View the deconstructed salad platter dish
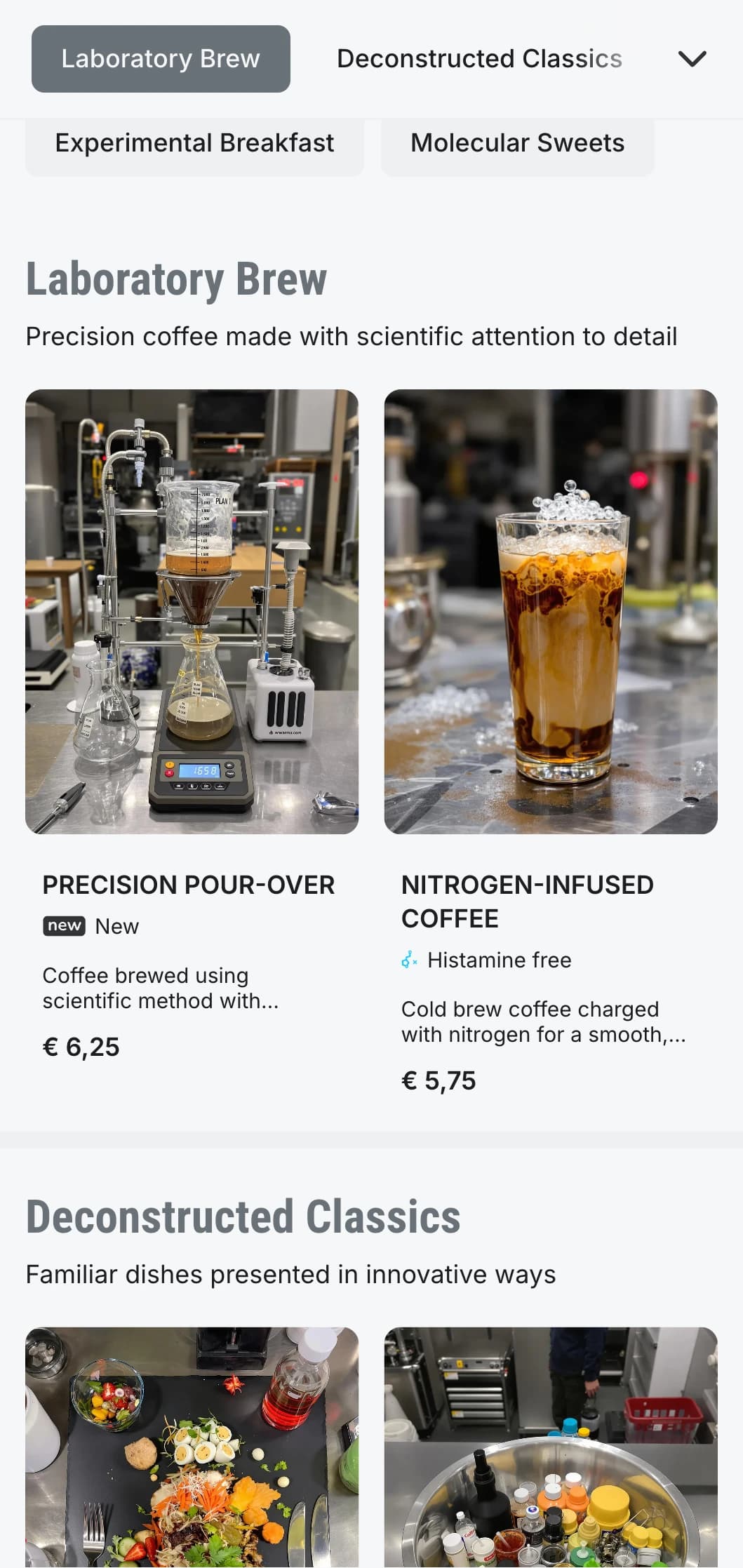The width and height of the screenshot is (743, 1568). [x=192, y=1445]
